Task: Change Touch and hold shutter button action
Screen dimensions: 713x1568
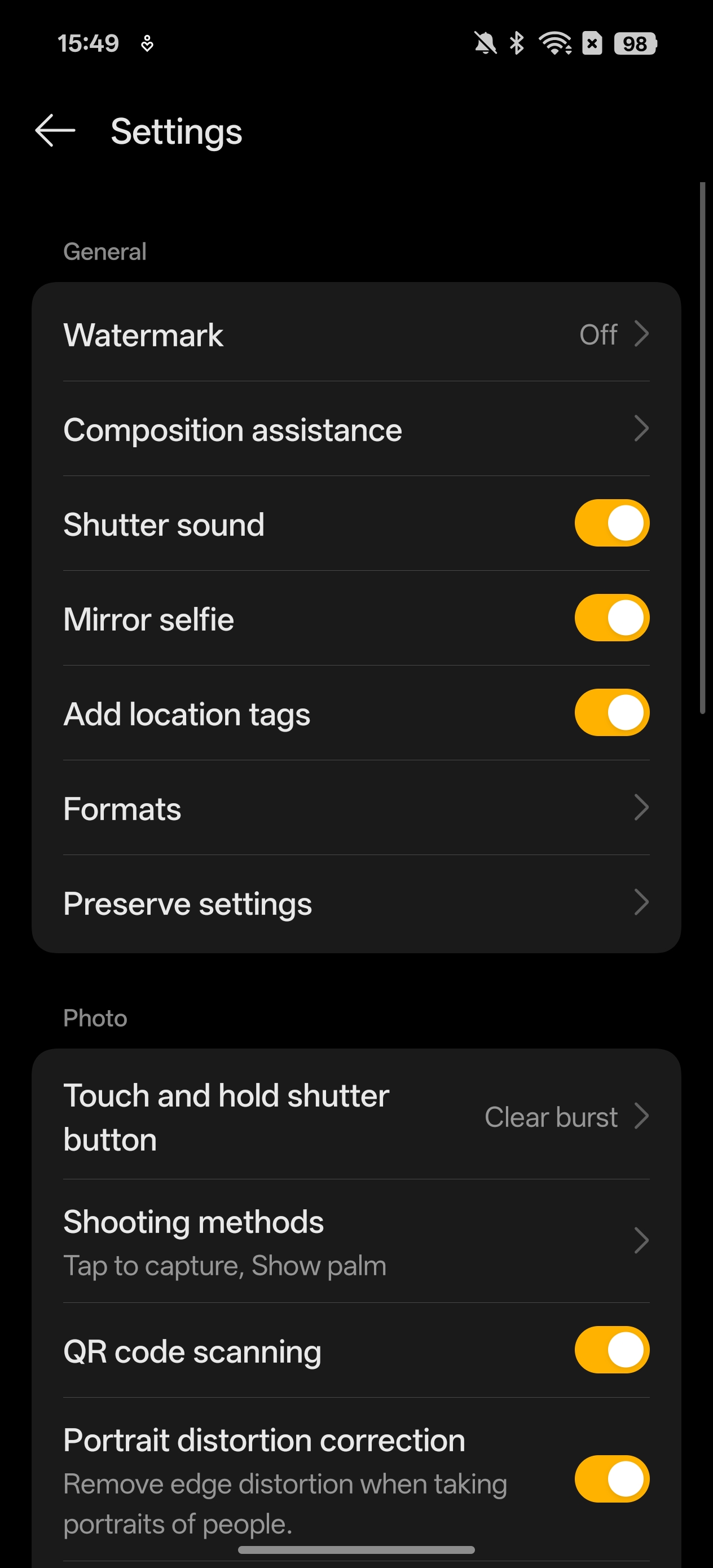Action: (x=356, y=1117)
